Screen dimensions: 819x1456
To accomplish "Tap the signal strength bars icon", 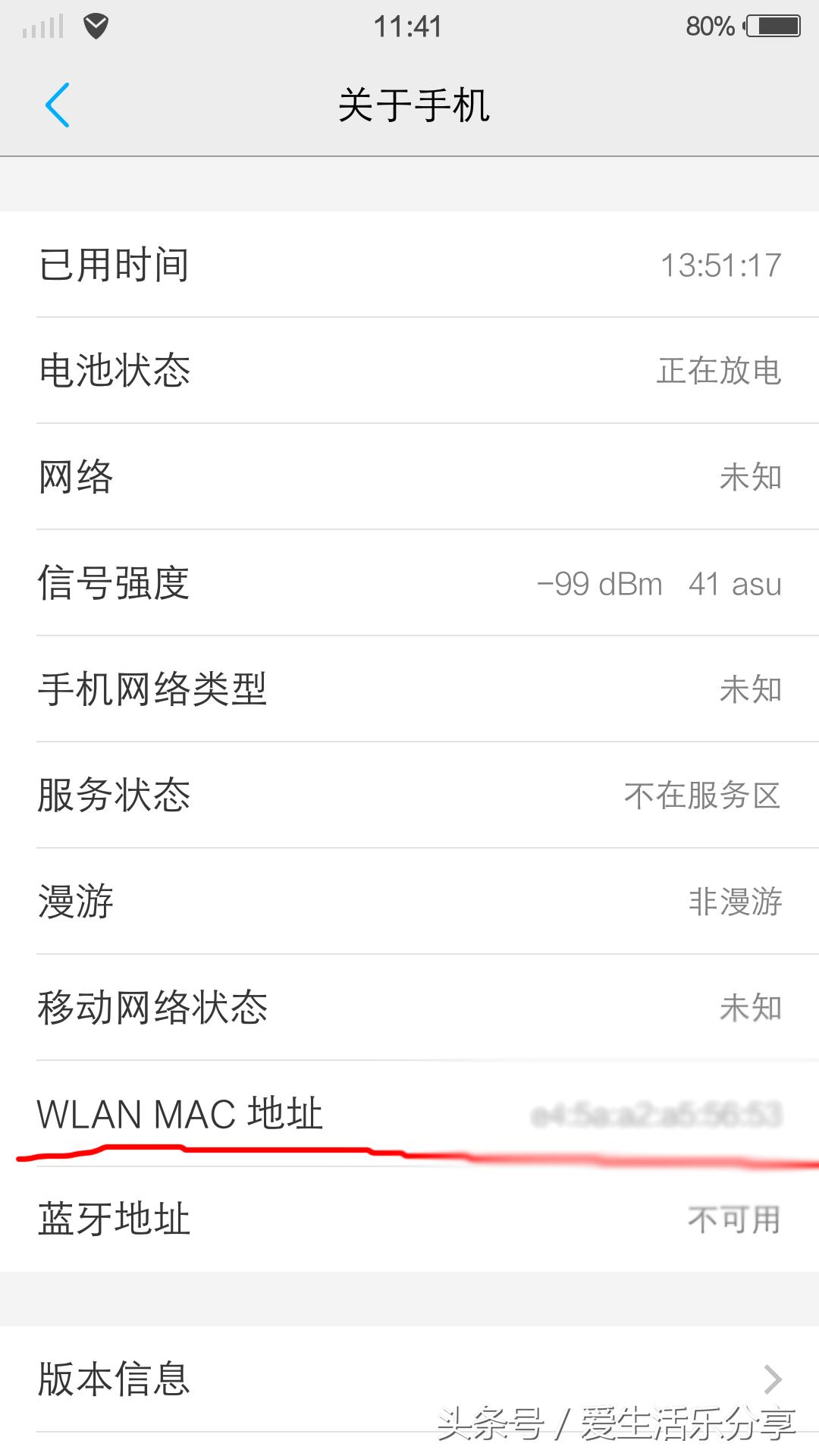I will [43, 25].
